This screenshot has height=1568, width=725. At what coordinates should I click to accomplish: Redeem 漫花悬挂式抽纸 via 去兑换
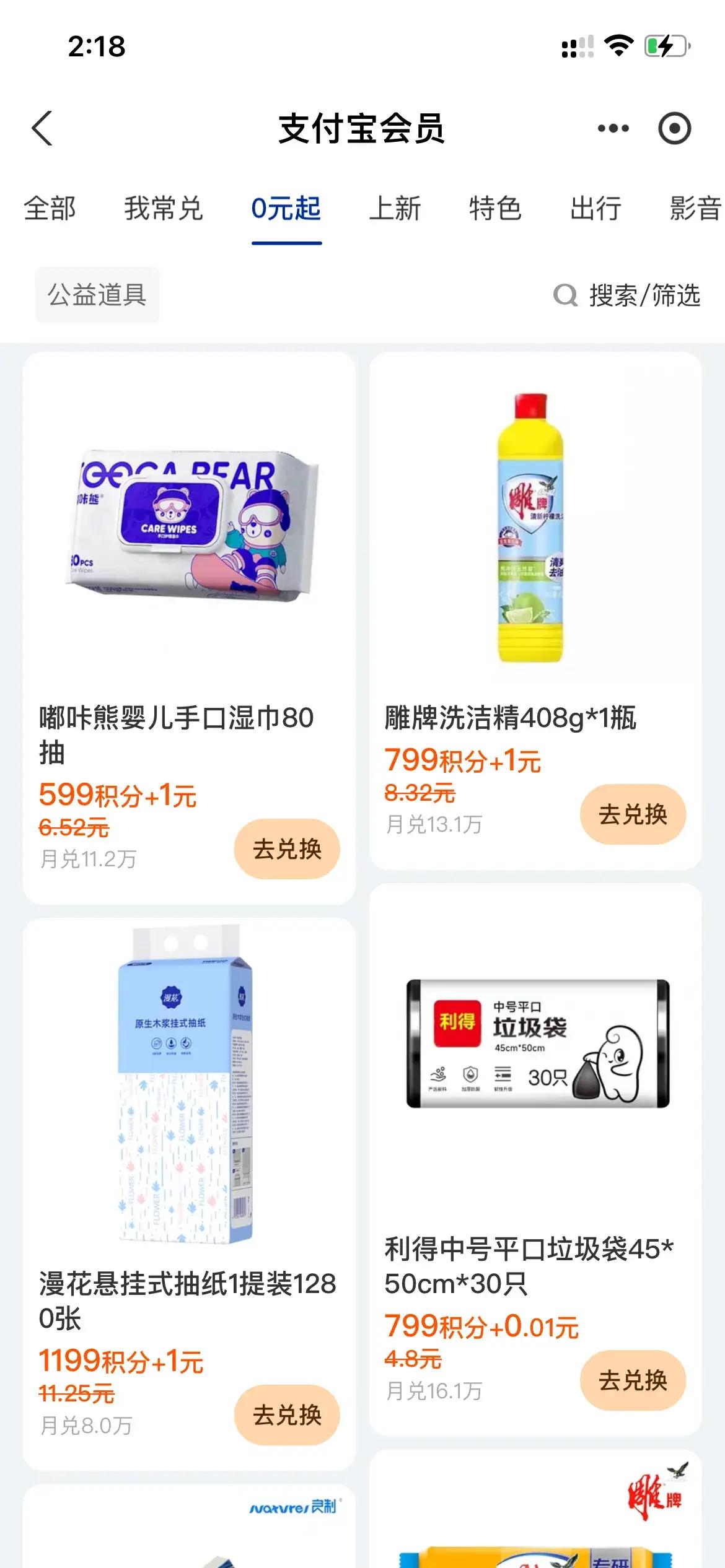coord(287,1415)
